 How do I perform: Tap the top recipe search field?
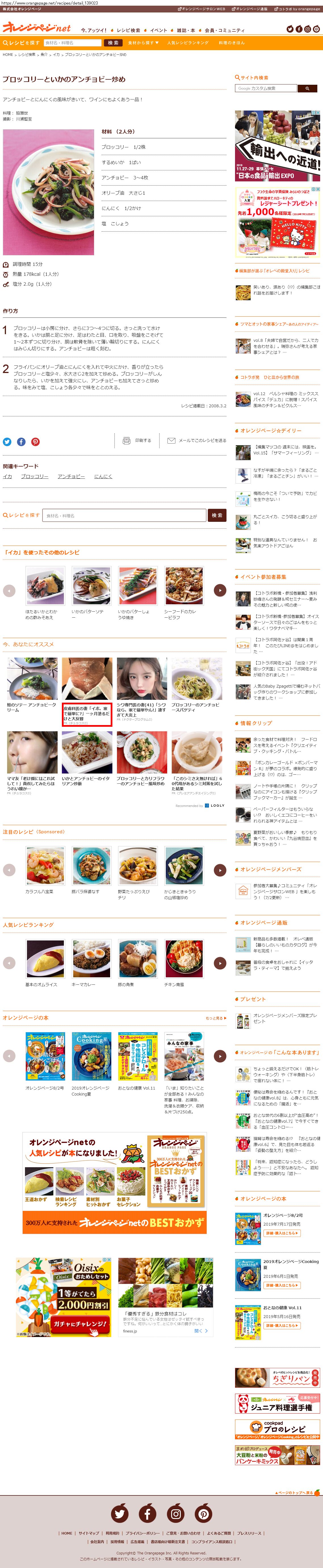click(72, 43)
